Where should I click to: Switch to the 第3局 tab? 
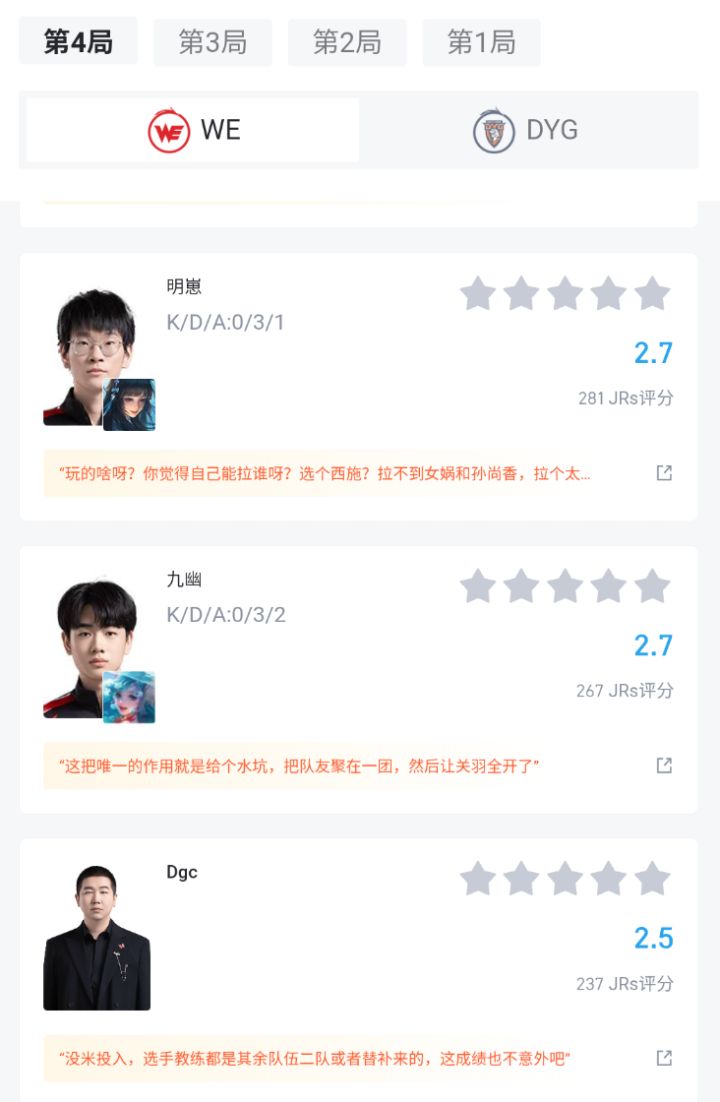point(212,42)
